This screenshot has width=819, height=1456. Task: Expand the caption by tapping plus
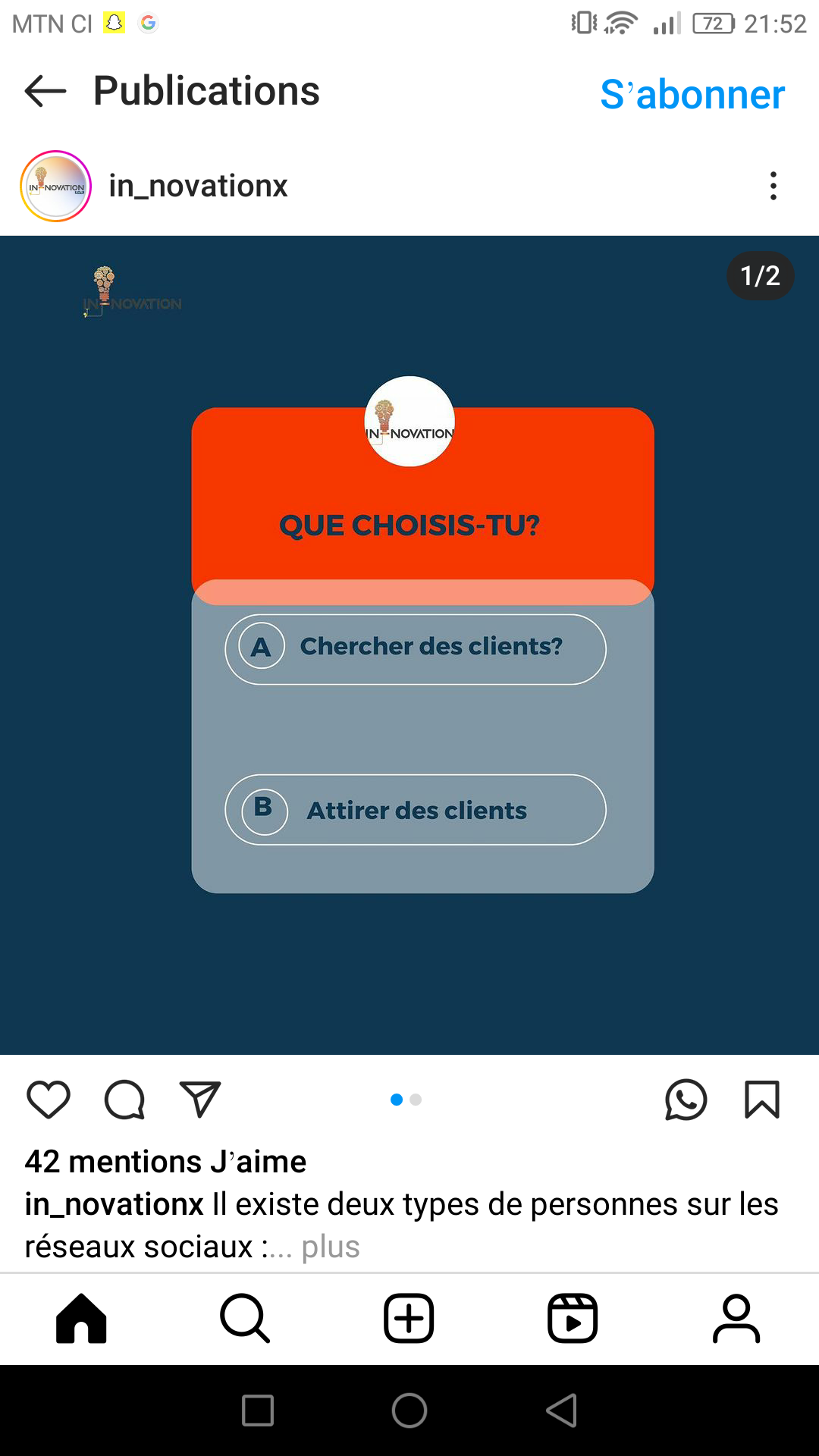(331, 1247)
